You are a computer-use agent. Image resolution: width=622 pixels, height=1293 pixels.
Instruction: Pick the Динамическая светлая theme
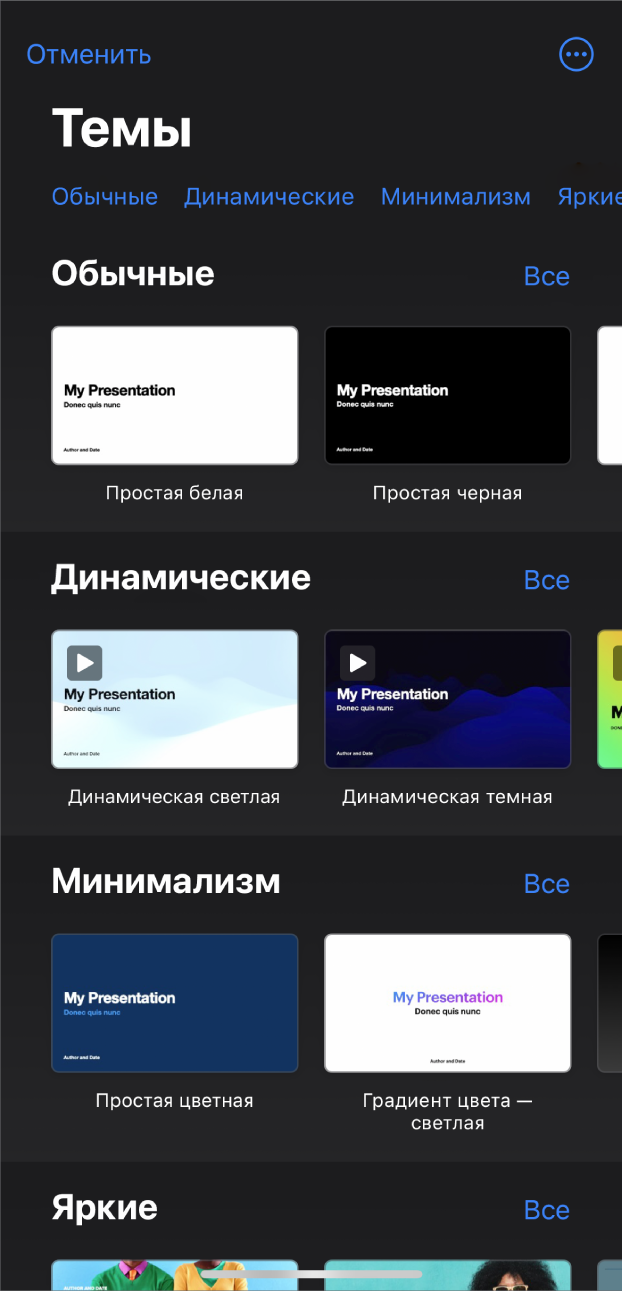point(175,699)
